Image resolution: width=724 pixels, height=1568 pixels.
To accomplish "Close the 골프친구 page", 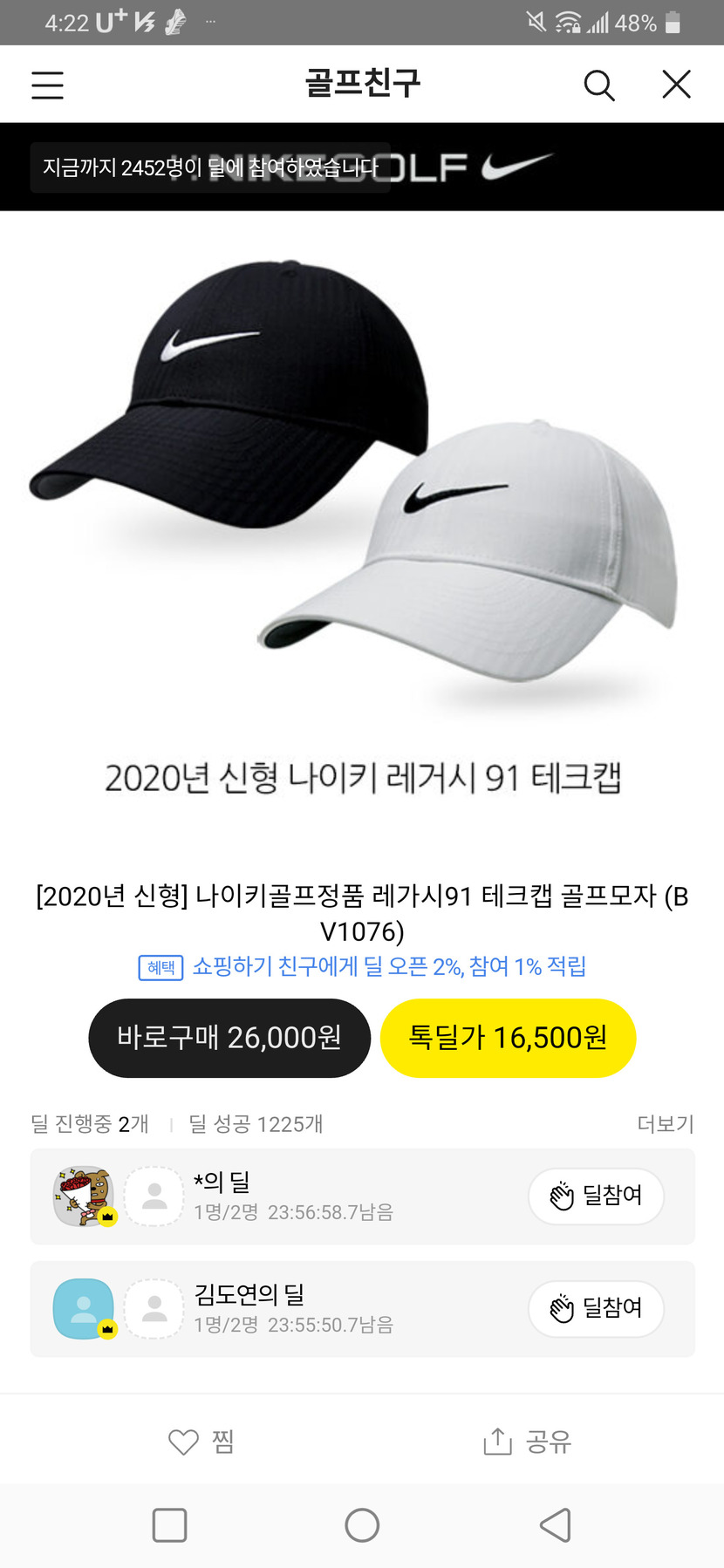I will (676, 85).
